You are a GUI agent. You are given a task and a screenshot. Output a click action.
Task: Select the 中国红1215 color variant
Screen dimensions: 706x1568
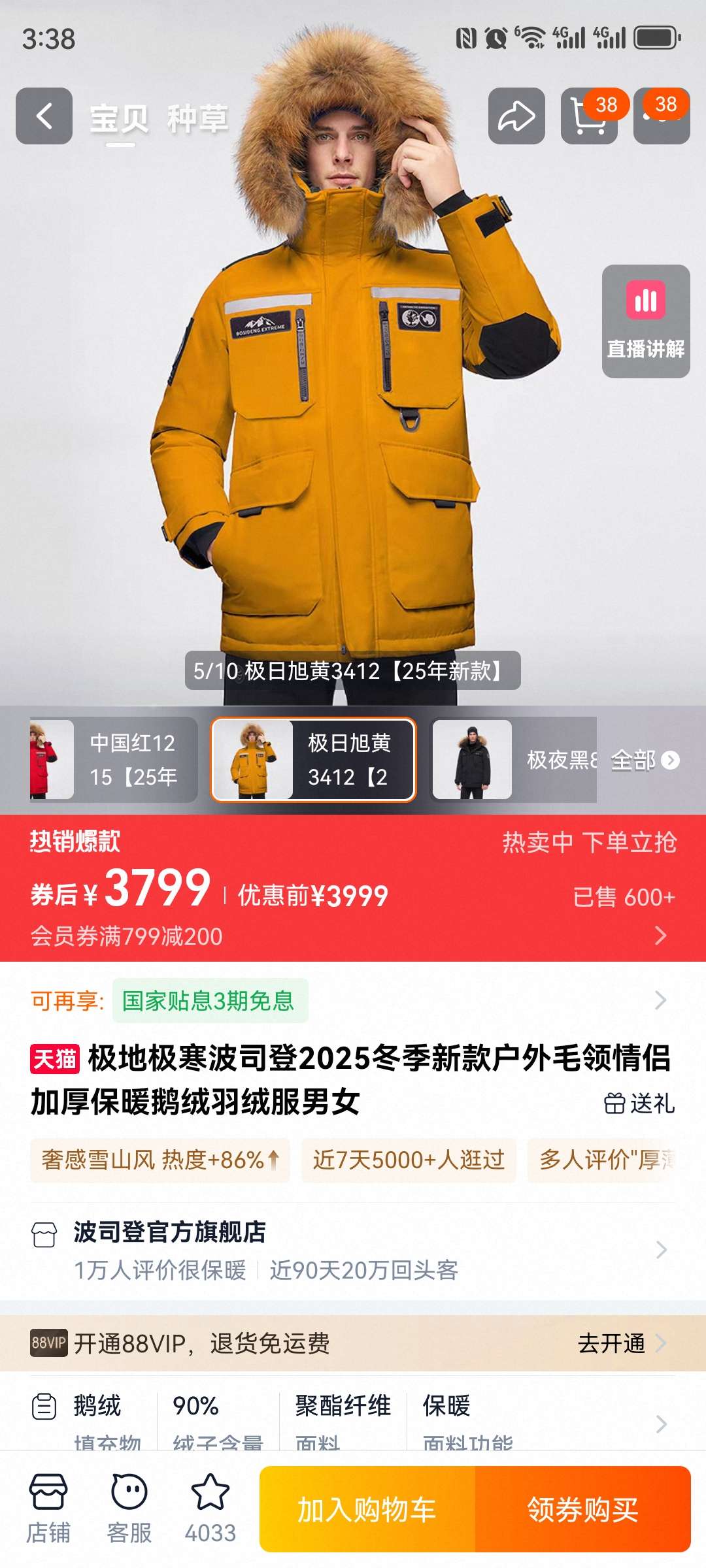(x=114, y=760)
